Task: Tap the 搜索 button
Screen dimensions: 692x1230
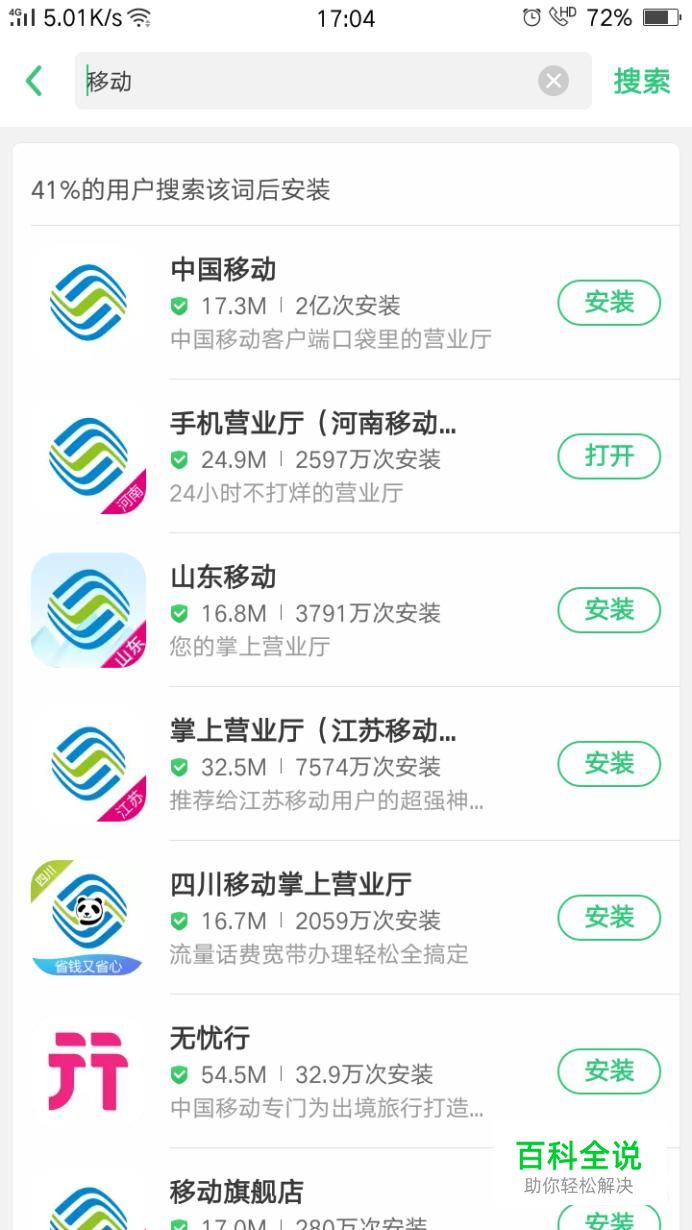Action: coord(641,81)
